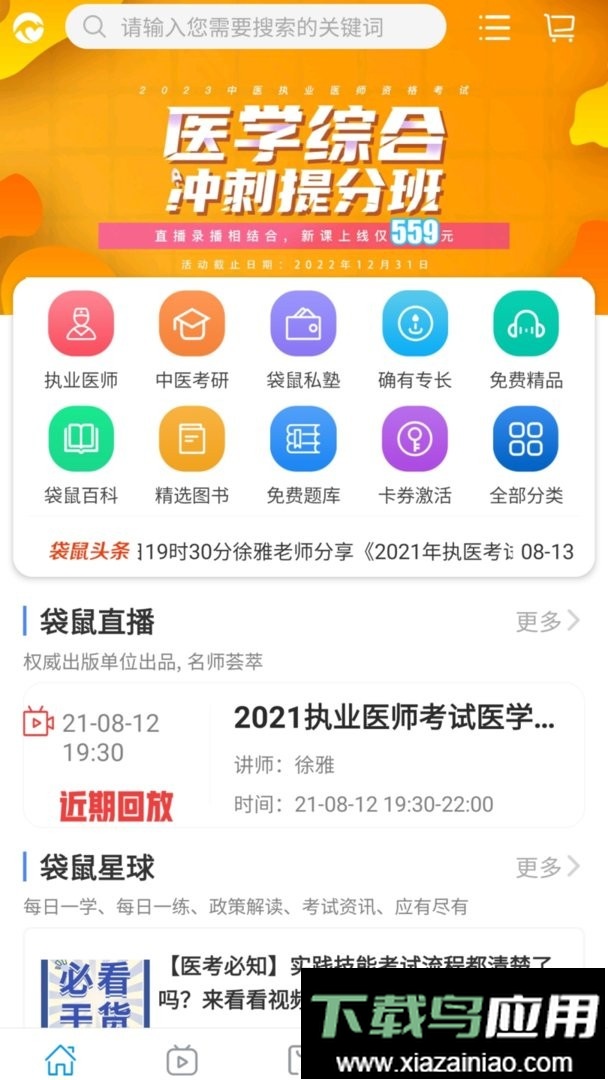Open the list menu icon

pyautogui.click(x=494, y=28)
